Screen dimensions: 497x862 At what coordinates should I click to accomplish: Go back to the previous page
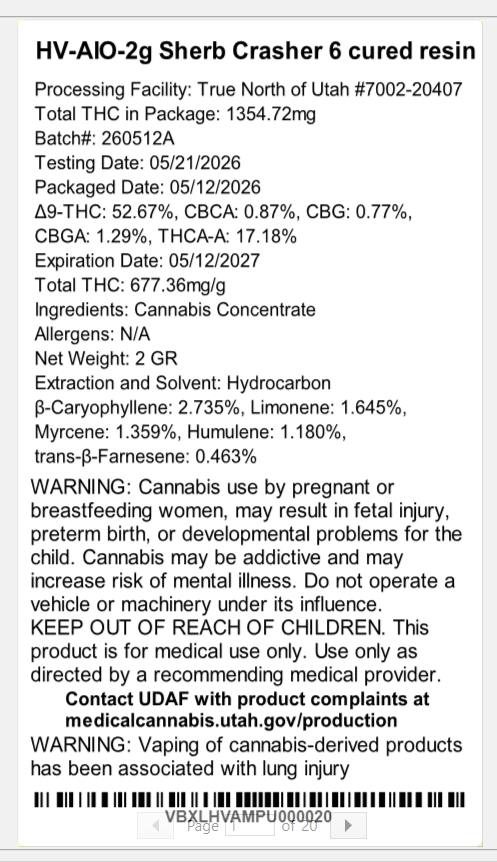click(x=156, y=826)
